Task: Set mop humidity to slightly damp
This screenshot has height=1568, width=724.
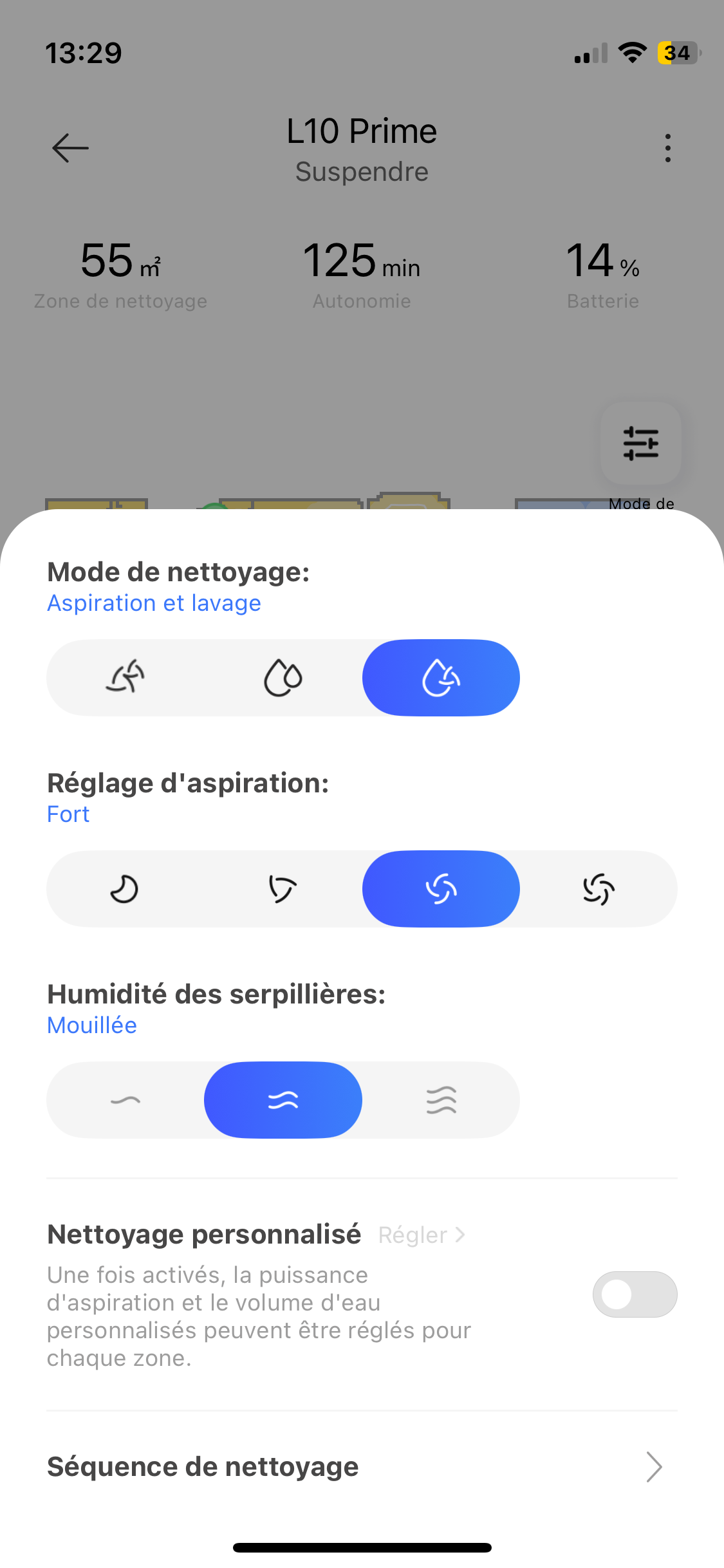Action: (x=125, y=1100)
